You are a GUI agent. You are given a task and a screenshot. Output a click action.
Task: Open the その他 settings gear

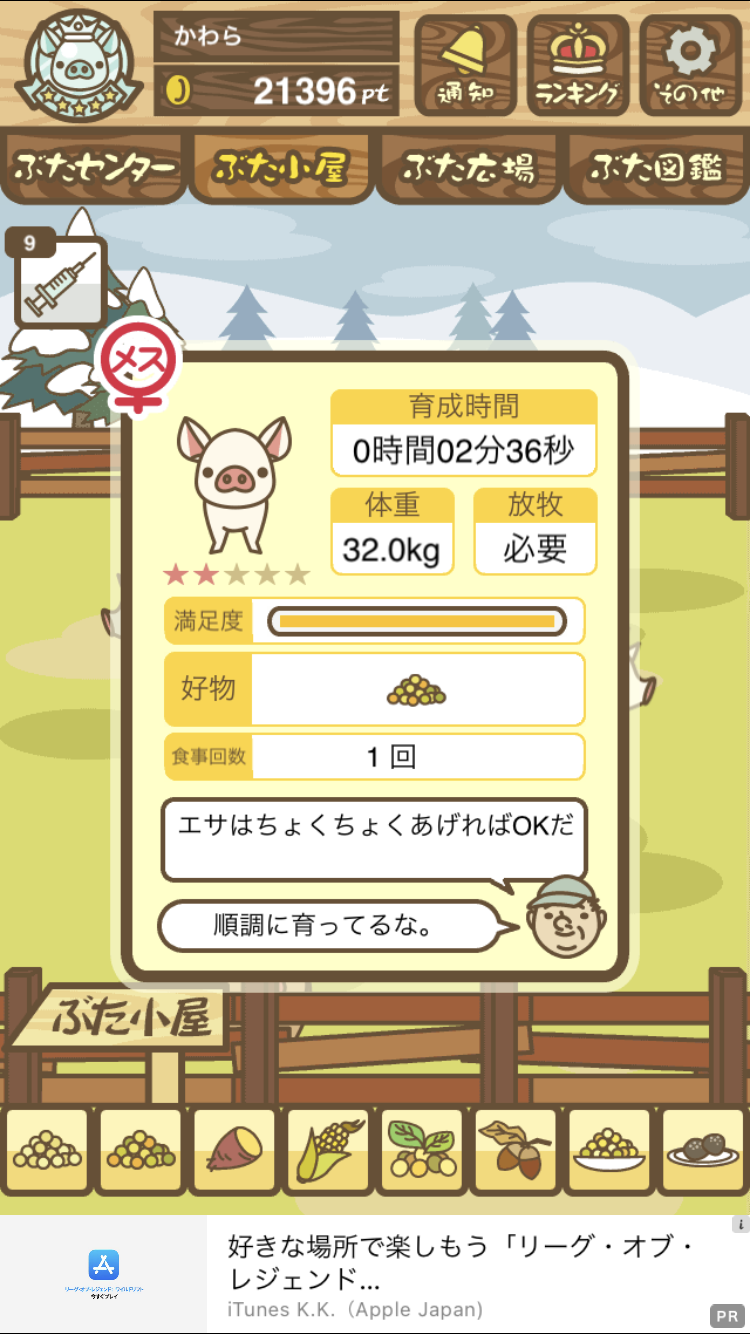[x=690, y=66]
